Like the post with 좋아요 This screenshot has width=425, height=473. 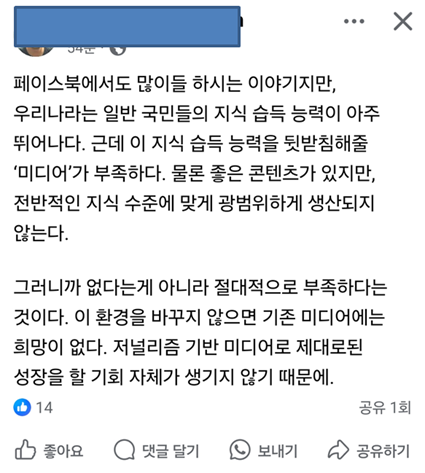[x=48, y=450]
